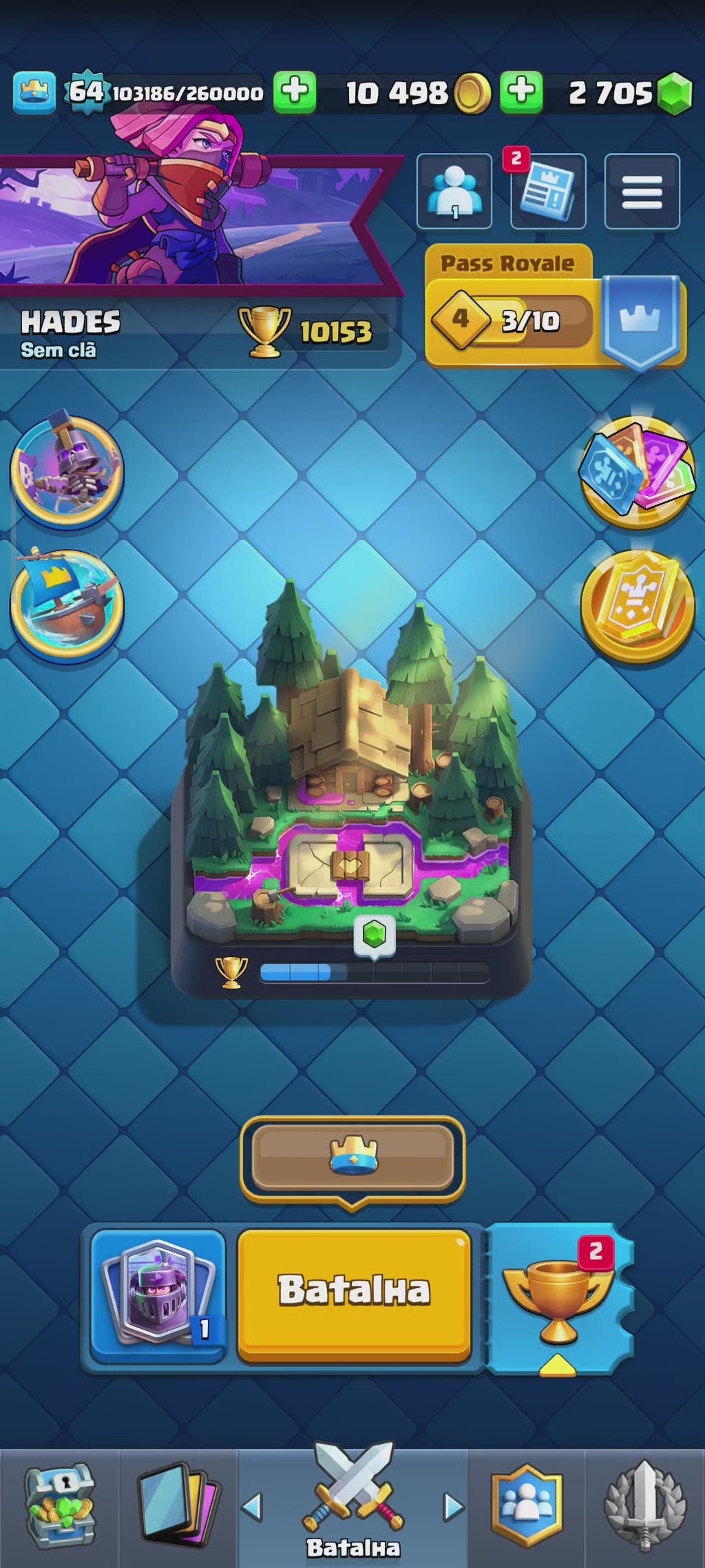
Task: Switch to the sword events tab
Action: pos(644,1507)
